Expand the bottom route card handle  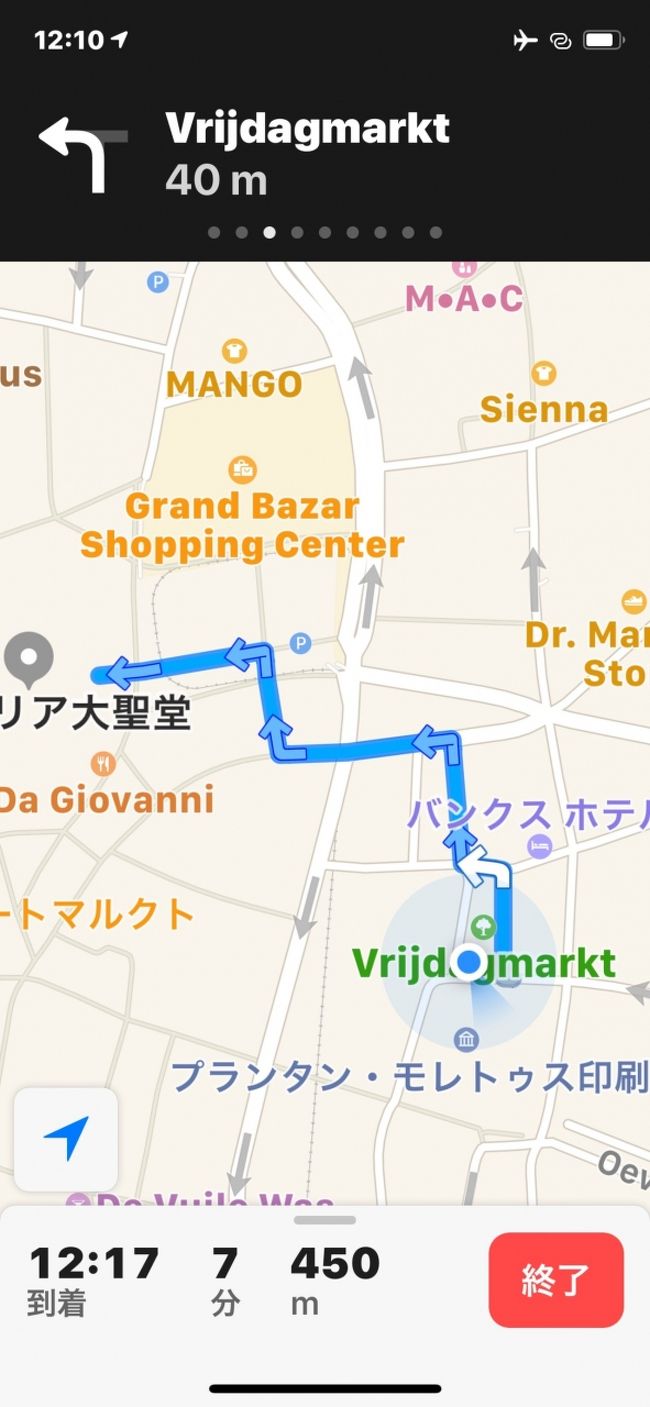325,1220
